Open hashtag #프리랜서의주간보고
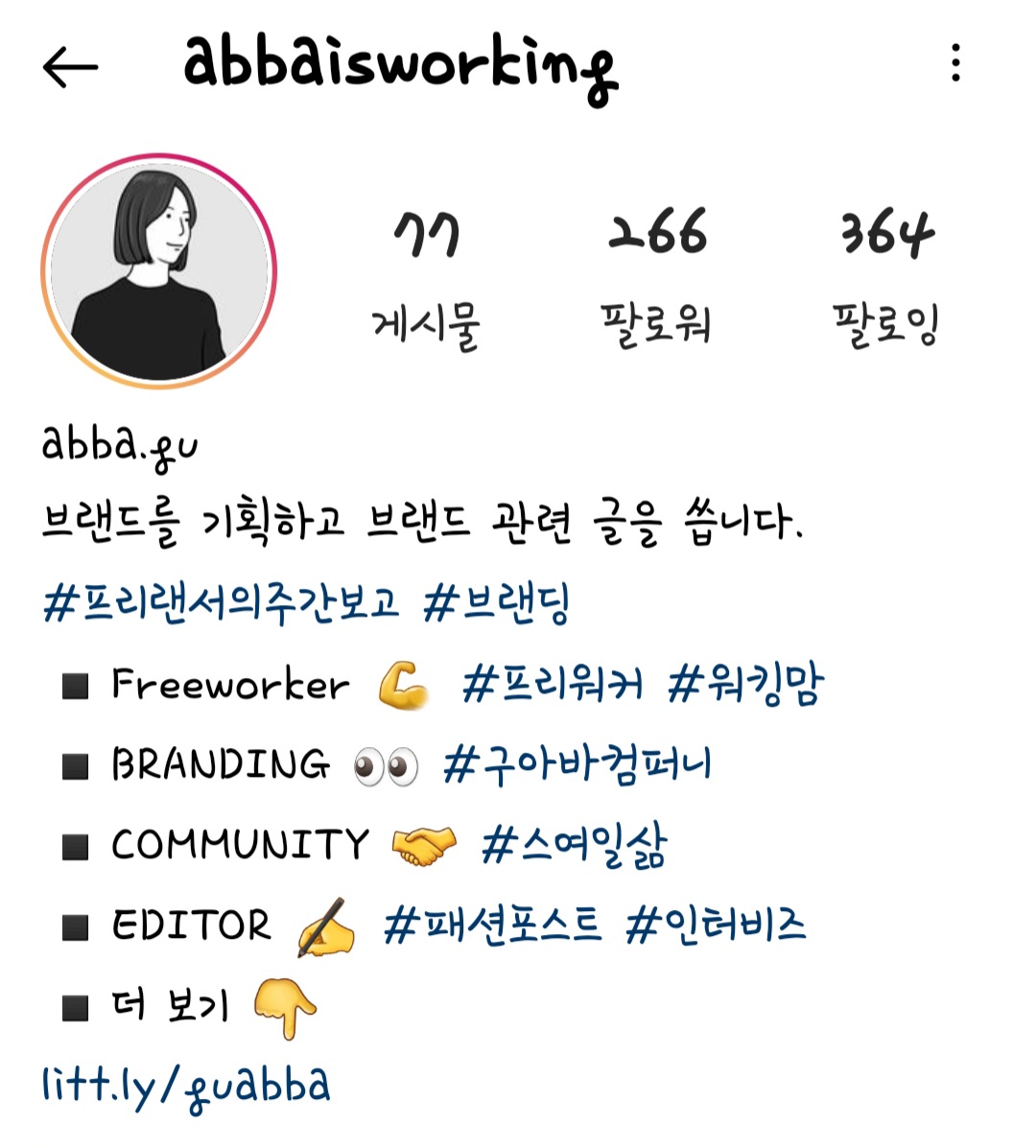The image size is (1036, 1148). (222, 604)
